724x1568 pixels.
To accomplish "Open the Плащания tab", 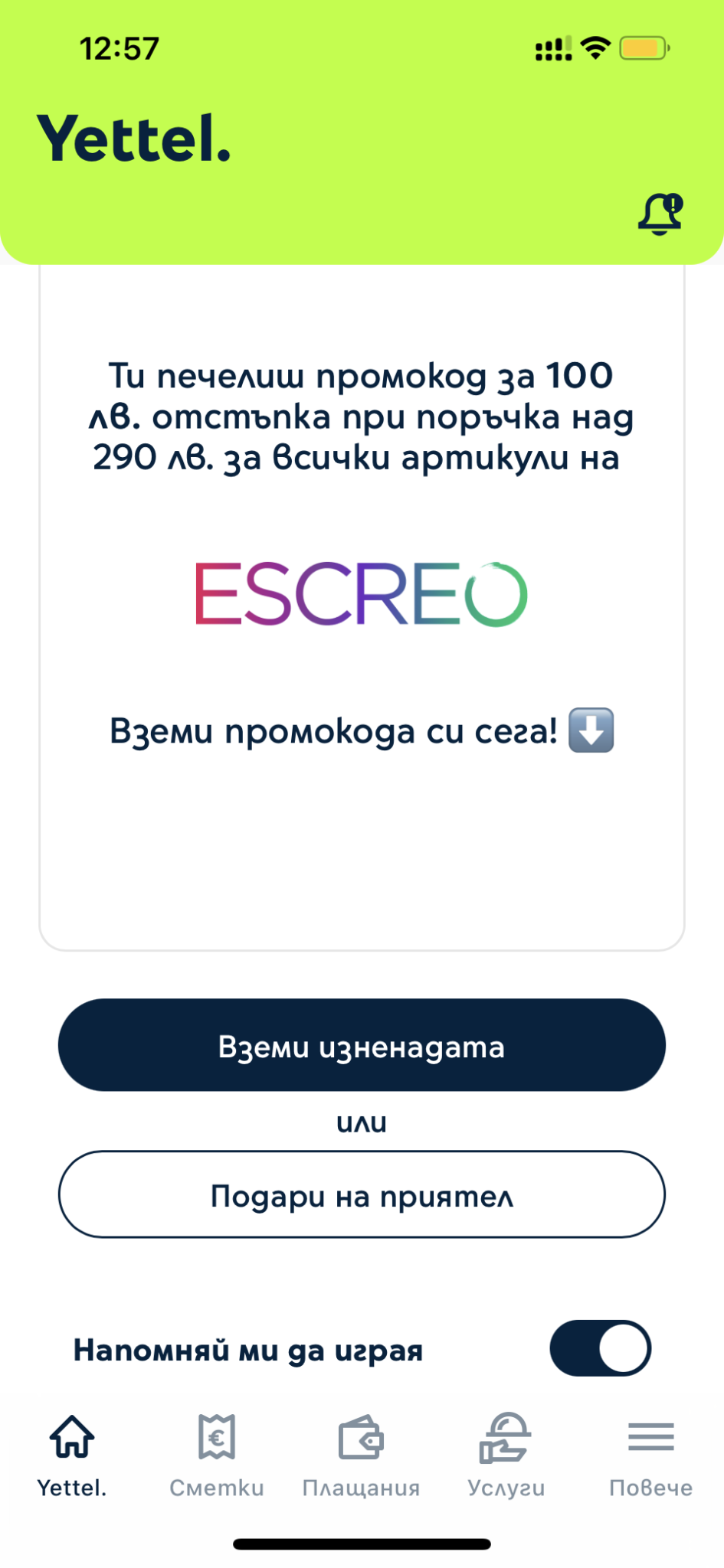I will tap(362, 1455).
